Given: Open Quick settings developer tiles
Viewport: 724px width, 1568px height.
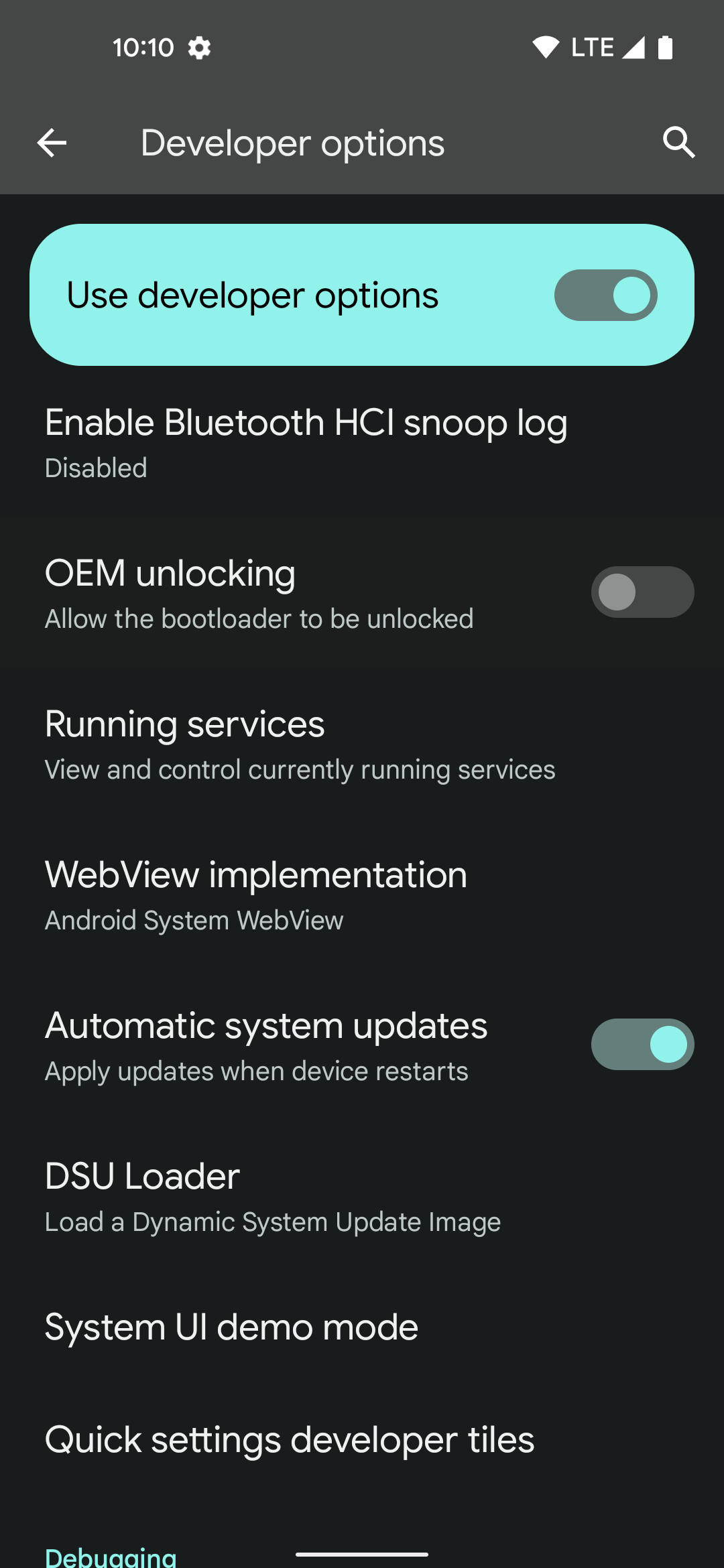Looking at the screenshot, I should (x=289, y=1440).
